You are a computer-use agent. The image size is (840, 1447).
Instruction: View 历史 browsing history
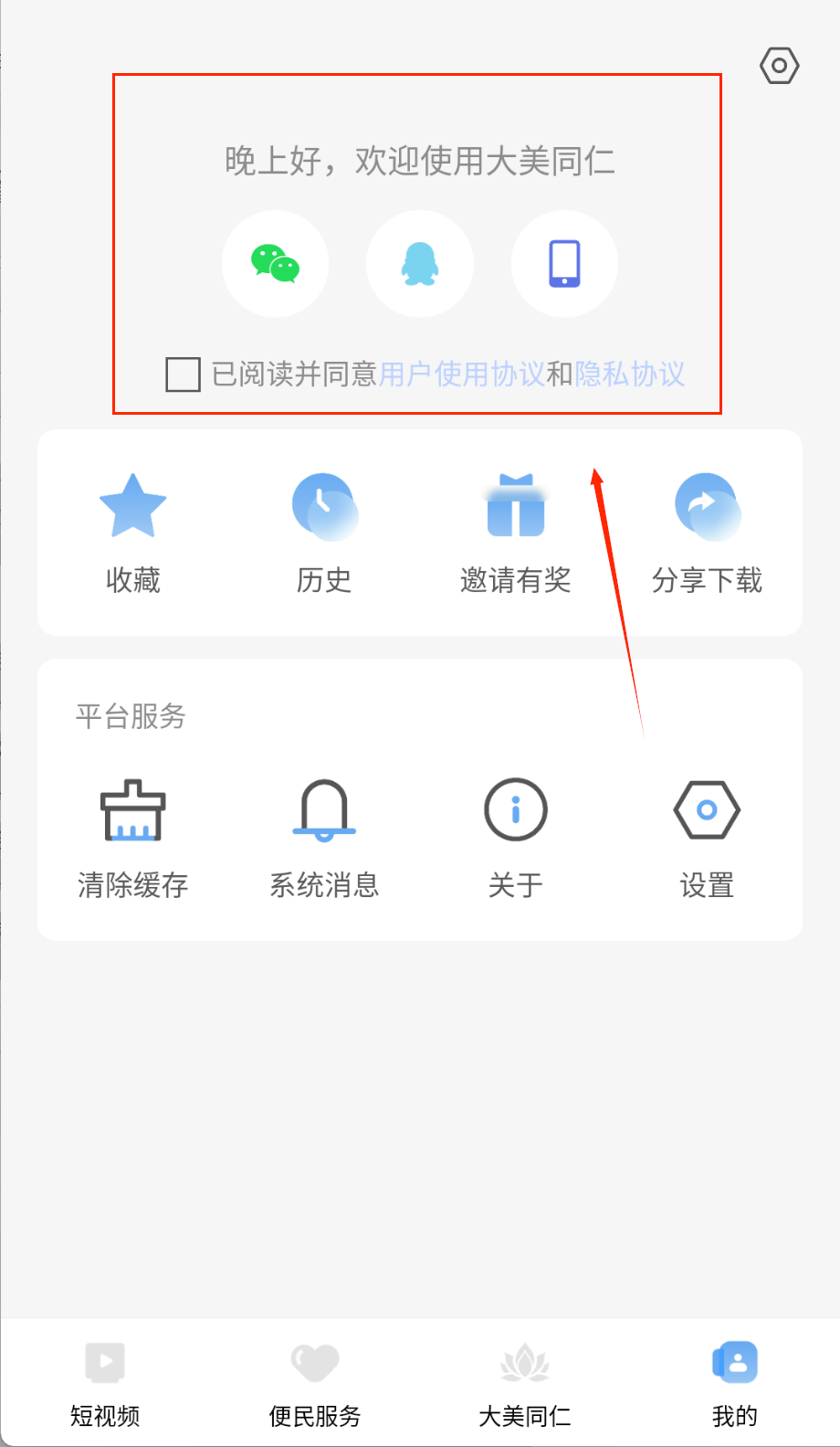(324, 532)
